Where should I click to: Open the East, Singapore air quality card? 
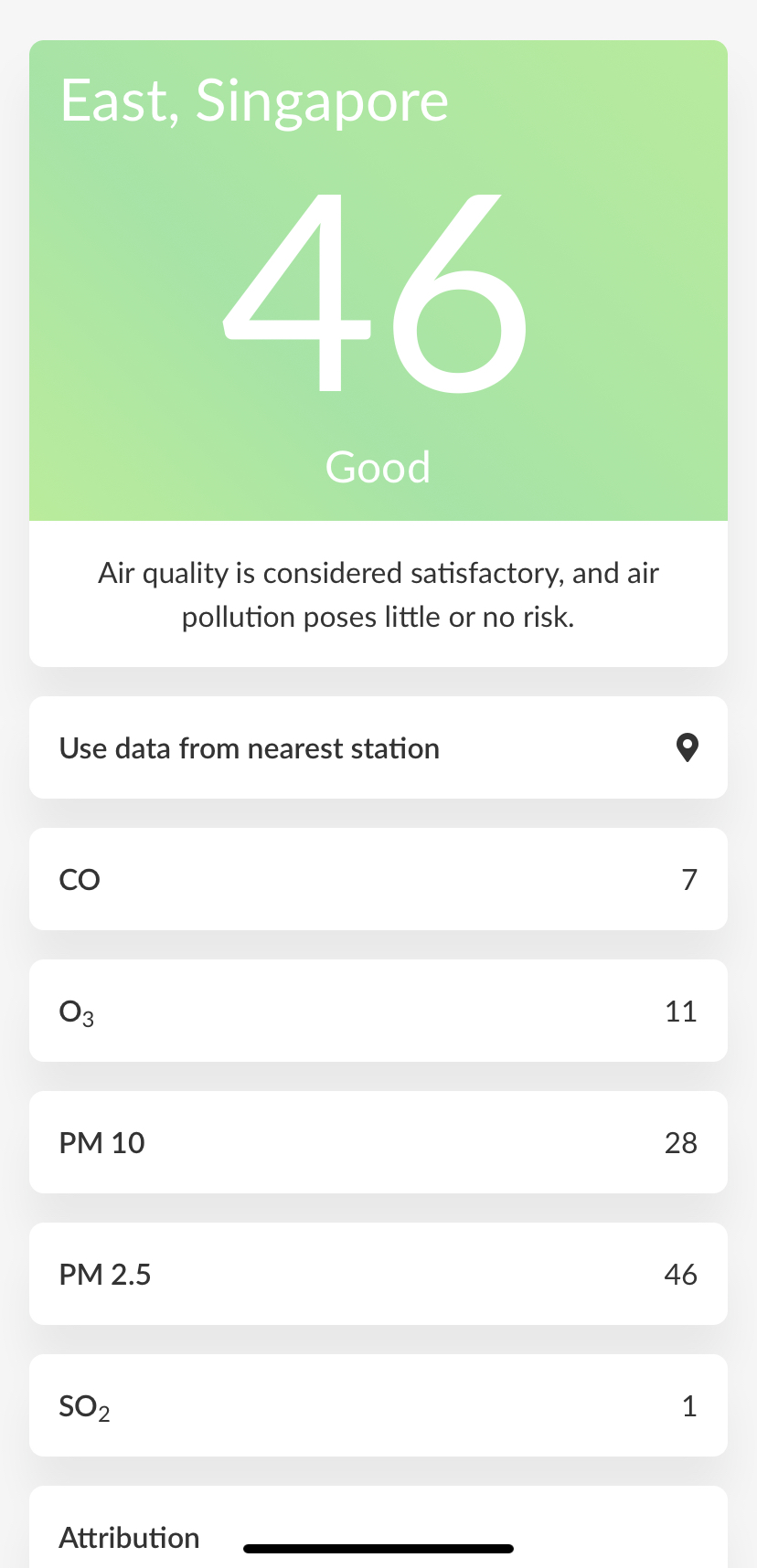click(378, 302)
